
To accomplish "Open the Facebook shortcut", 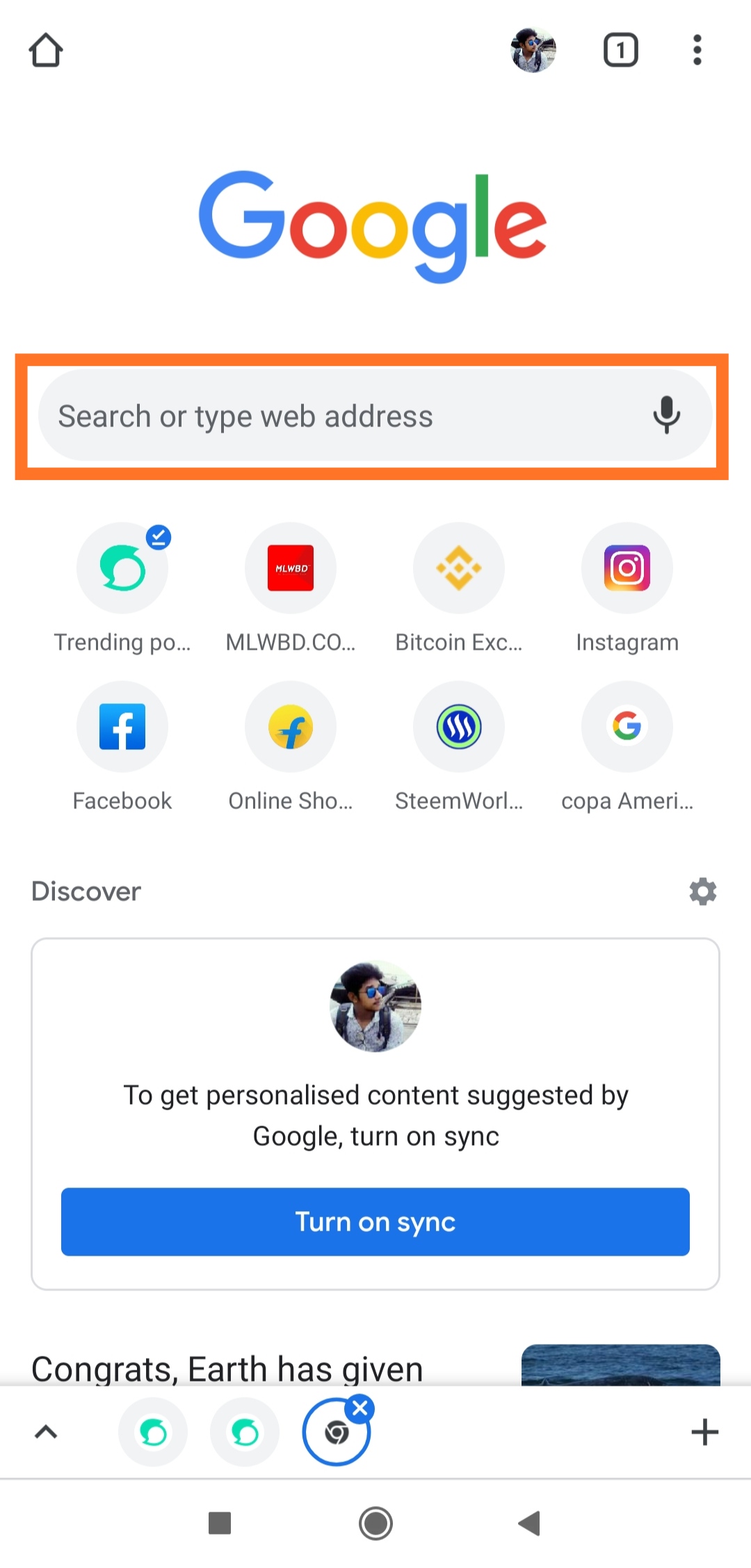I will (x=122, y=727).
